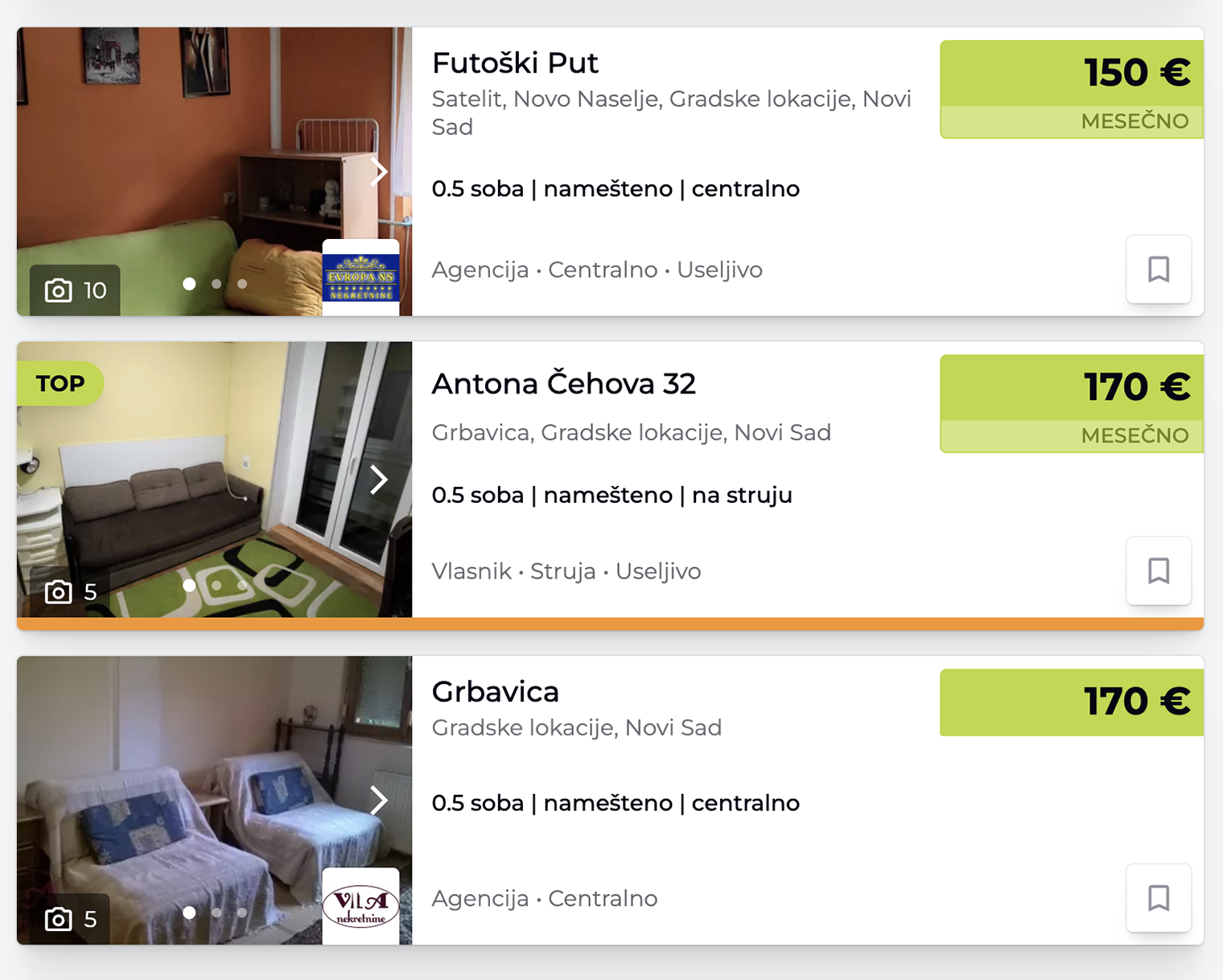The width and height of the screenshot is (1223, 980).
Task: Show next photo of Futoški Put apartment
Action: click(379, 171)
